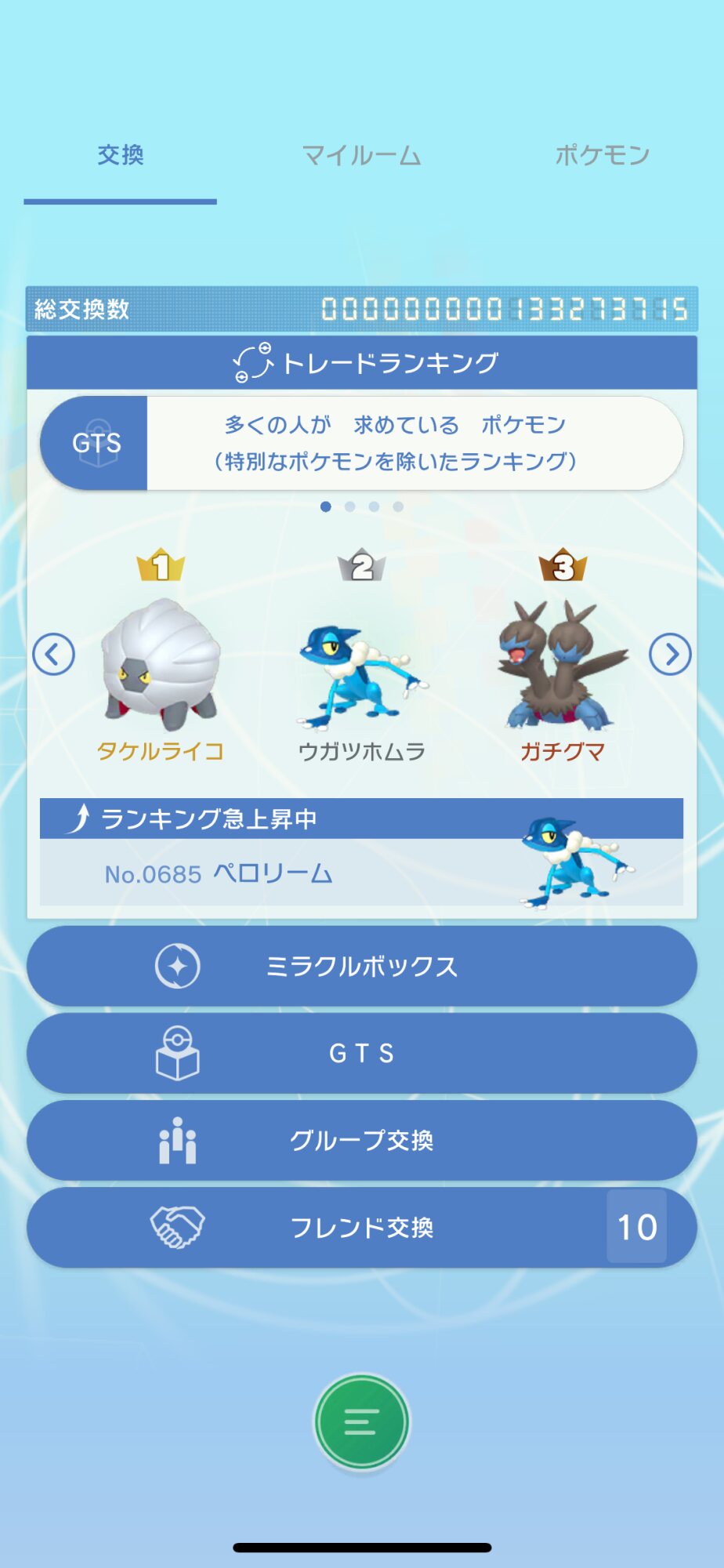Switch to the マイルーム tab
The height and width of the screenshot is (1568, 724).
point(361,155)
